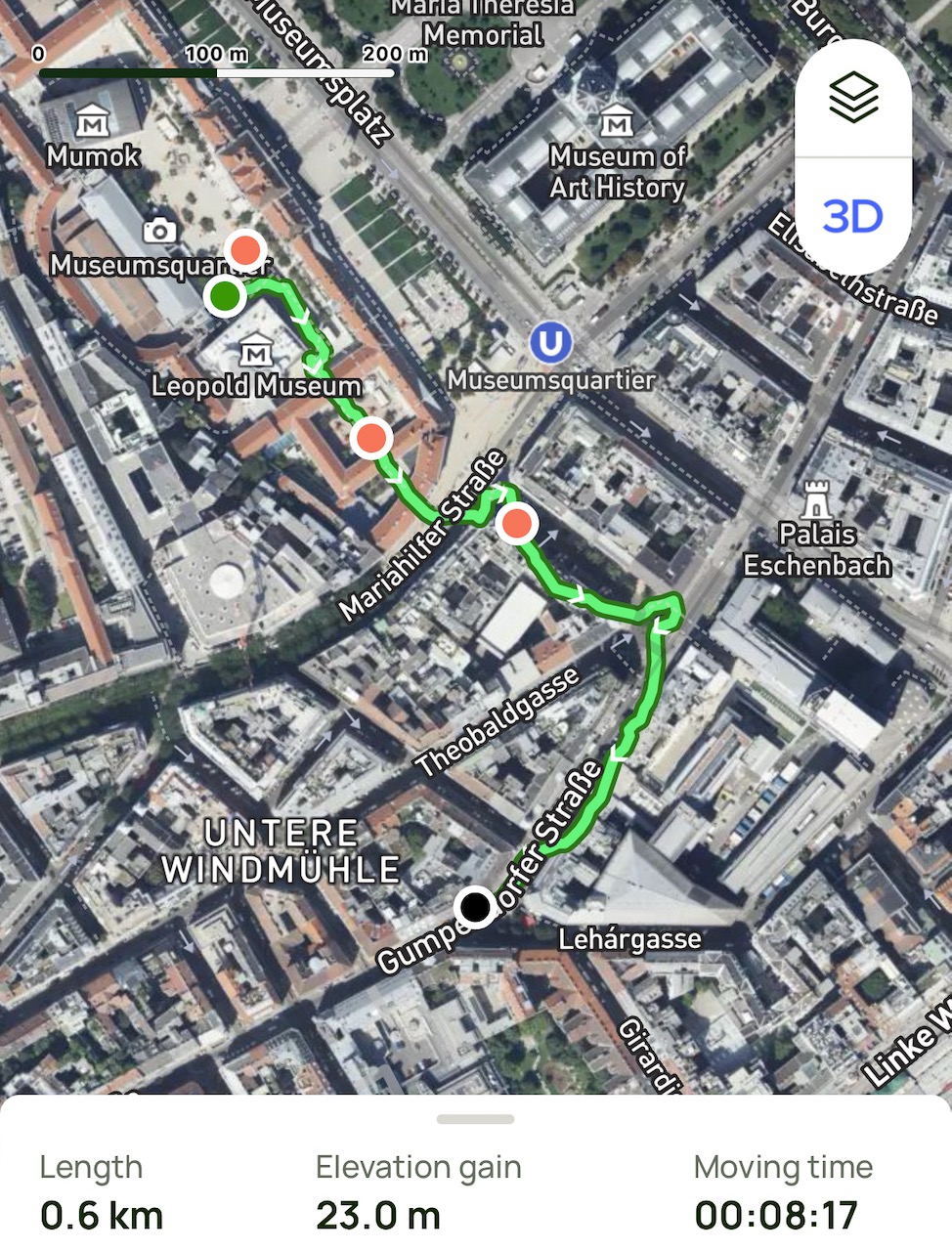Tap the Mumok museum marker
The height and width of the screenshot is (1251, 952).
click(x=92, y=123)
